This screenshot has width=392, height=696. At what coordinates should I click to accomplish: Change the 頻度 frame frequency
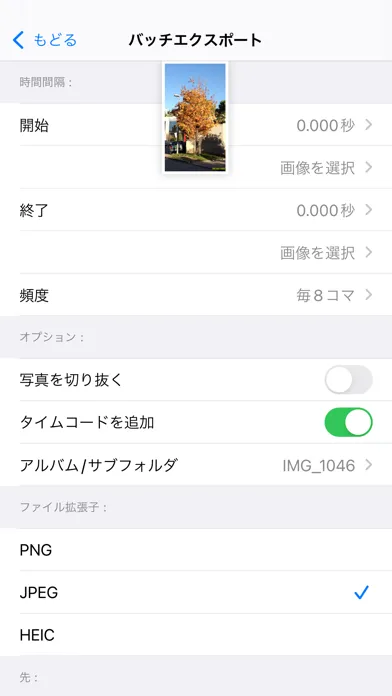[x=196, y=295]
